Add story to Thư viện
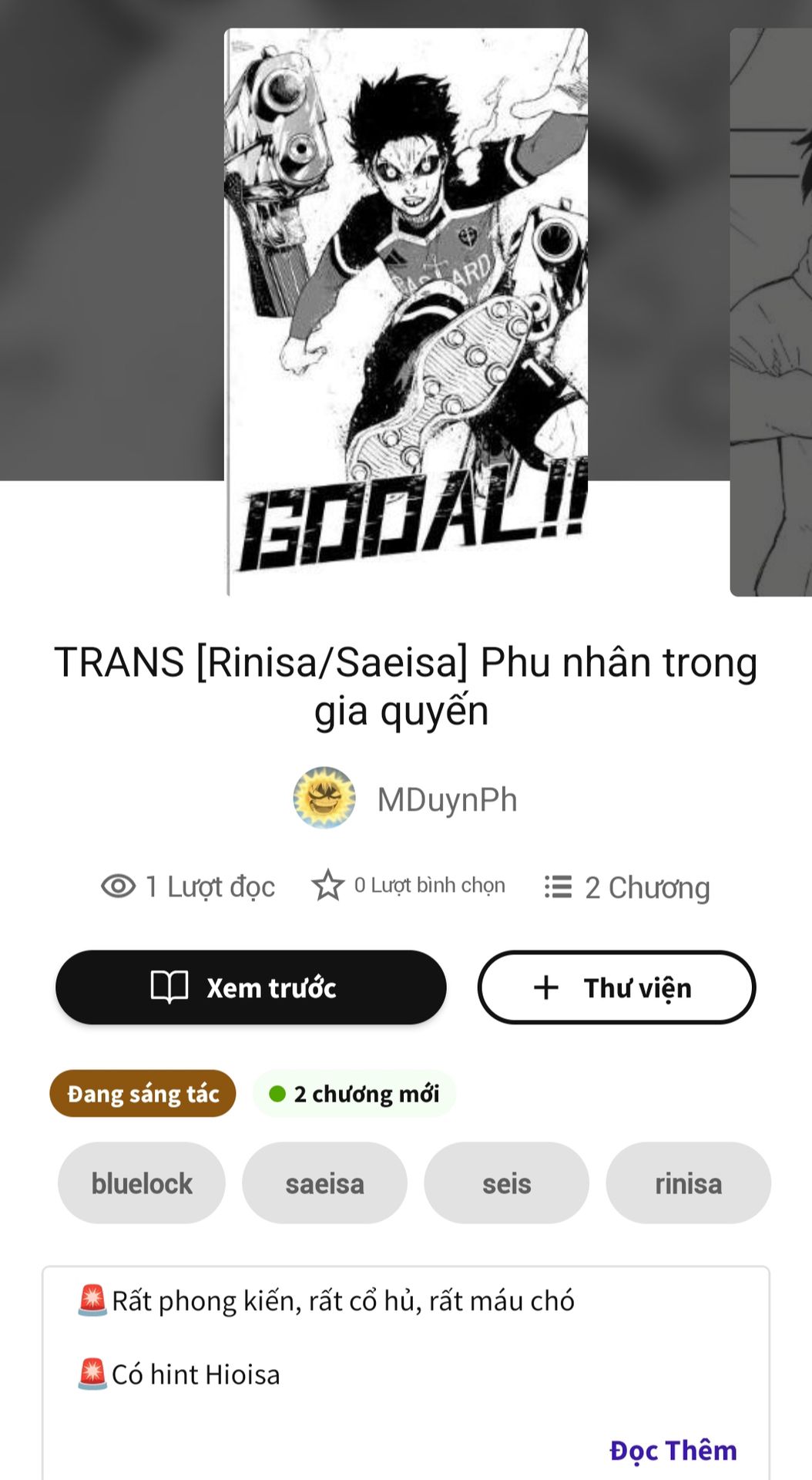The height and width of the screenshot is (1480, 812). pyautogui.click(x=616, y=987)
